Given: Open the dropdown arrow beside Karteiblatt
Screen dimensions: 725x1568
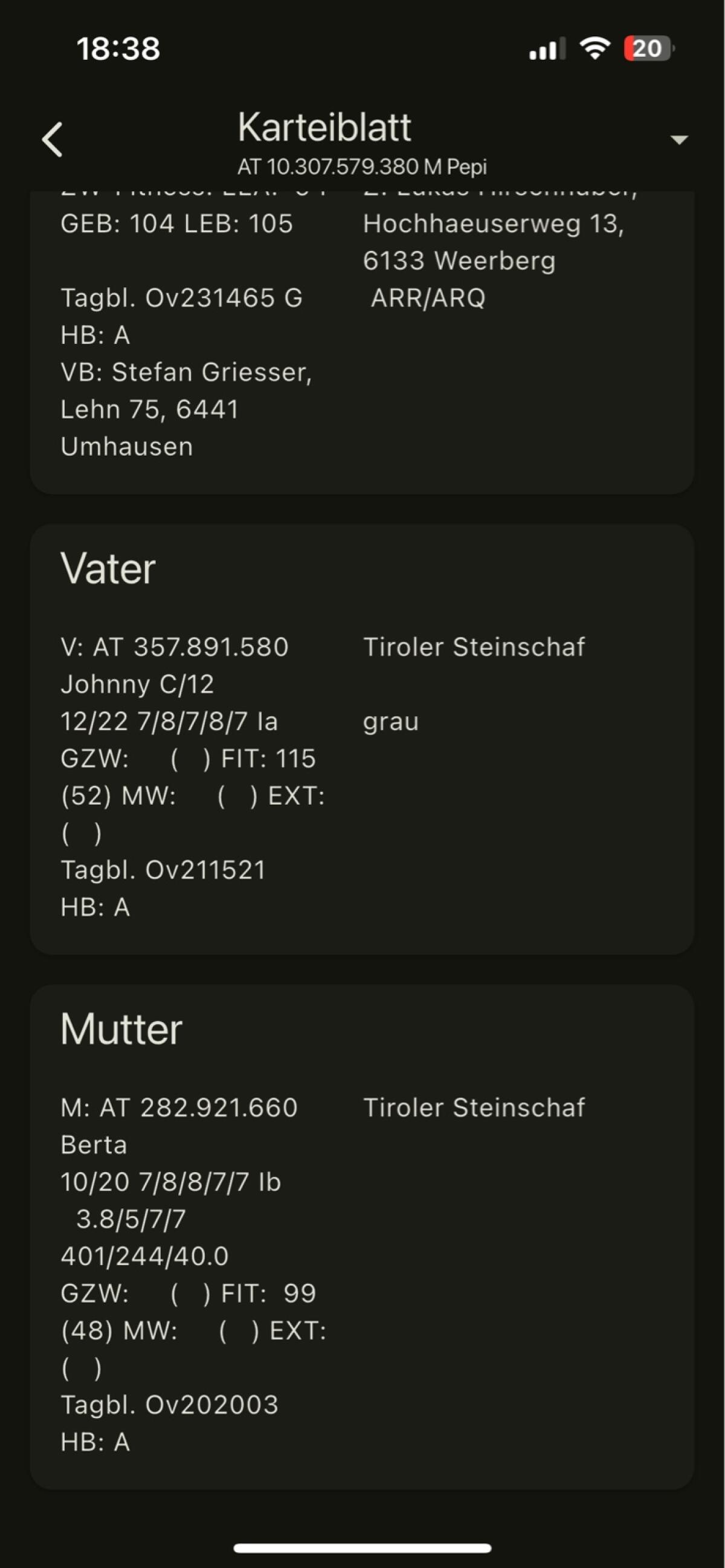Looking at the screenshot, I should [x=678, y=140].
